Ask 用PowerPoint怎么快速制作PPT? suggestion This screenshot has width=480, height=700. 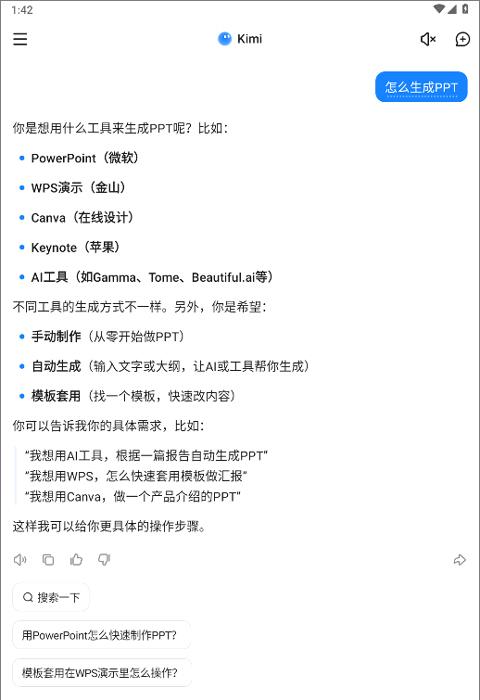101,635
